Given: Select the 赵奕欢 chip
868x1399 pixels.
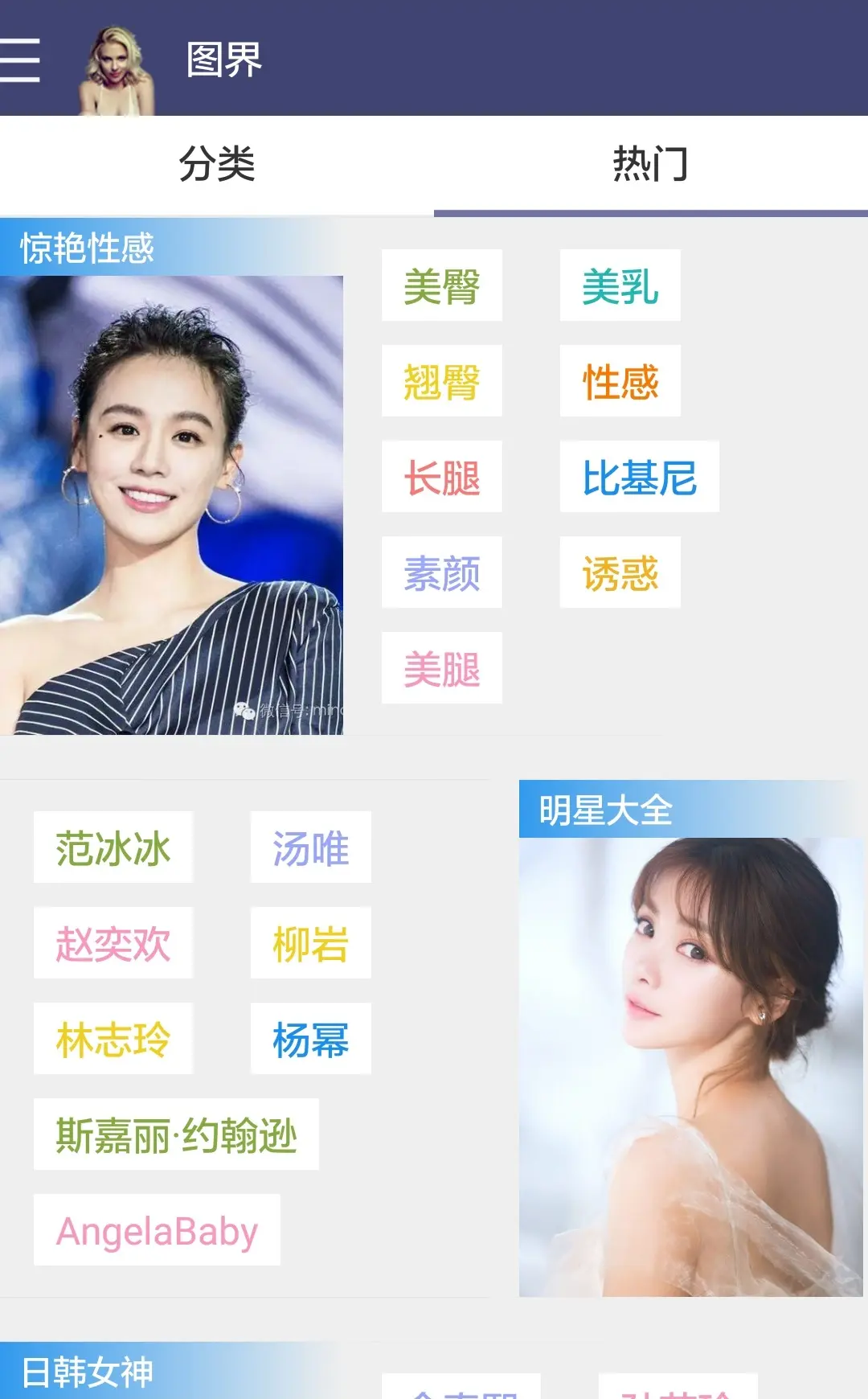Looking at the screenshot, I should [x=113, y=943].
